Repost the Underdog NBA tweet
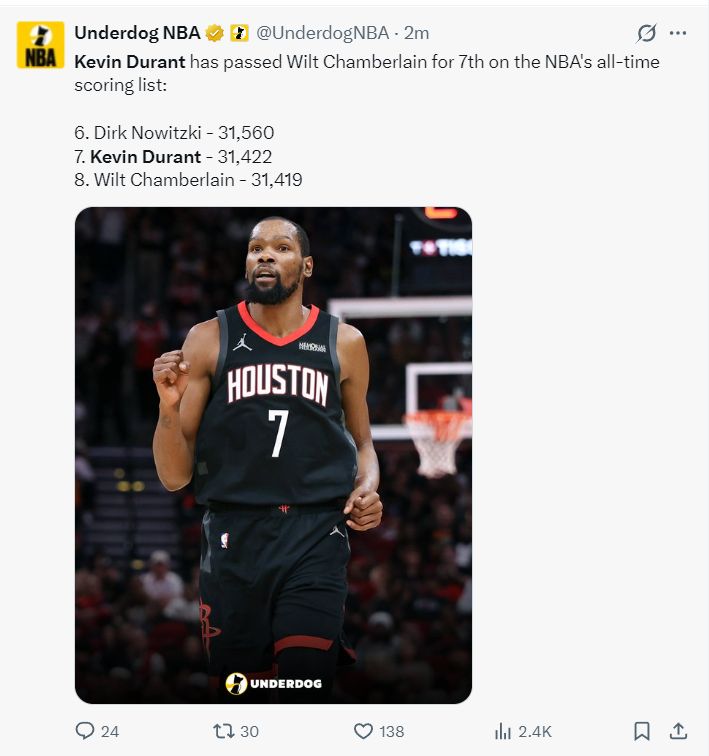The height and width of the screenshot is (756, 709). coord(224,731)
